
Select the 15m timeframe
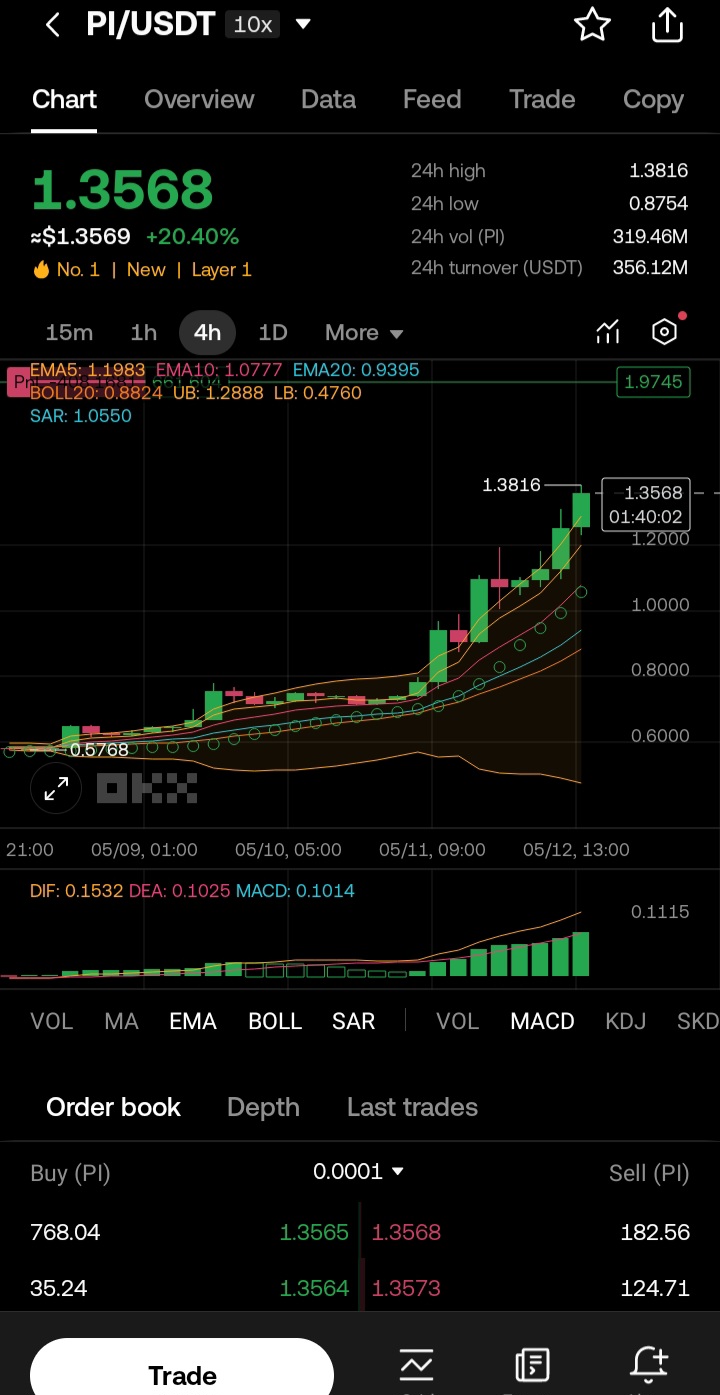[x=69, y=332]
